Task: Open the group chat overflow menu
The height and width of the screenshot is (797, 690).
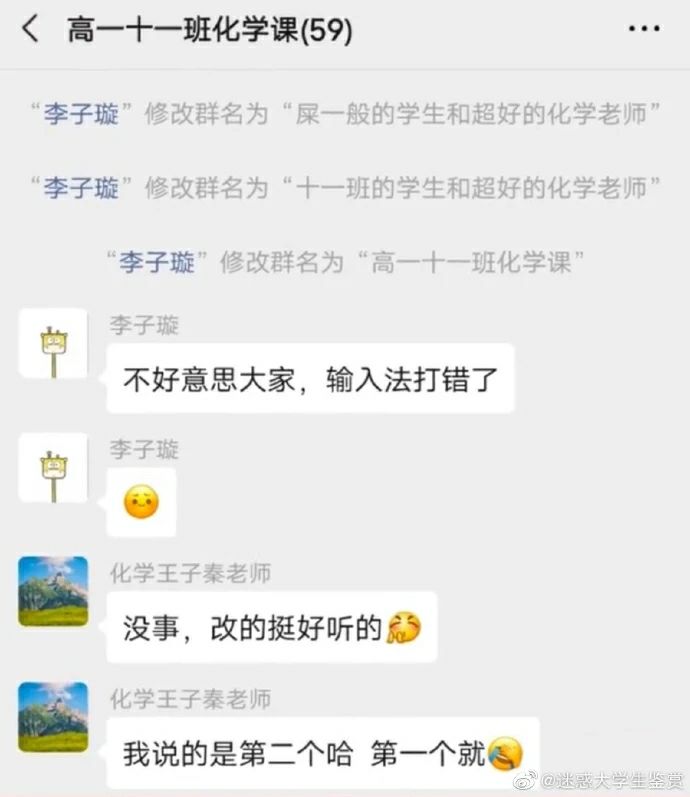Action: [643, 29]
